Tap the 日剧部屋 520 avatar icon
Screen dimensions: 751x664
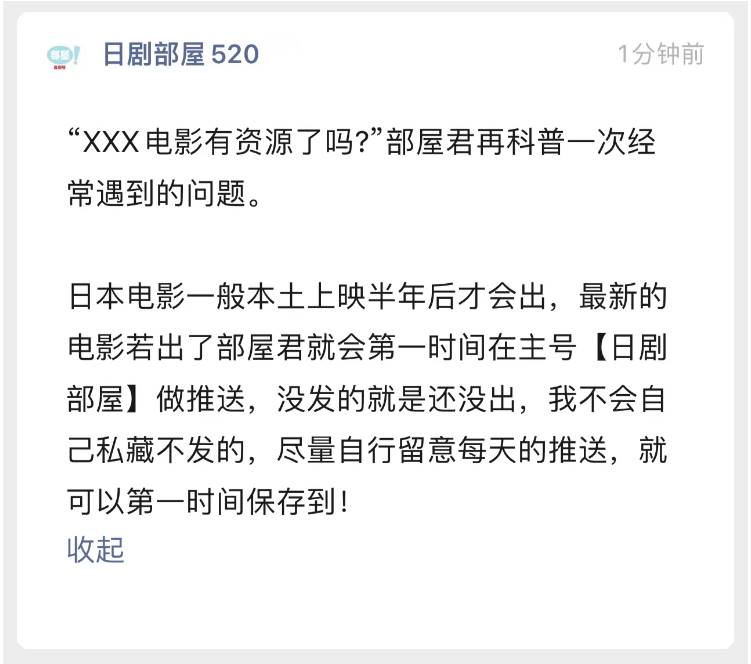click(65, 55)
